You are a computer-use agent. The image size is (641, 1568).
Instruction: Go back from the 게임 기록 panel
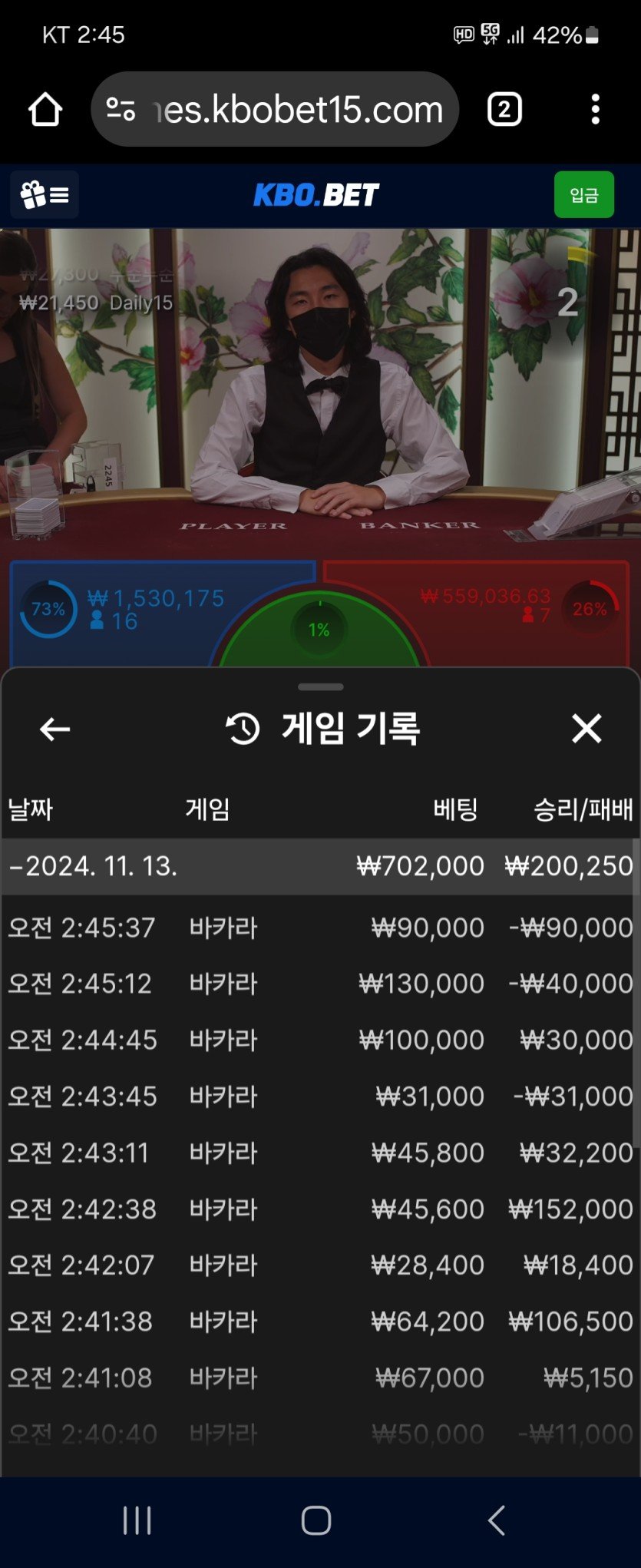(55, 729)
